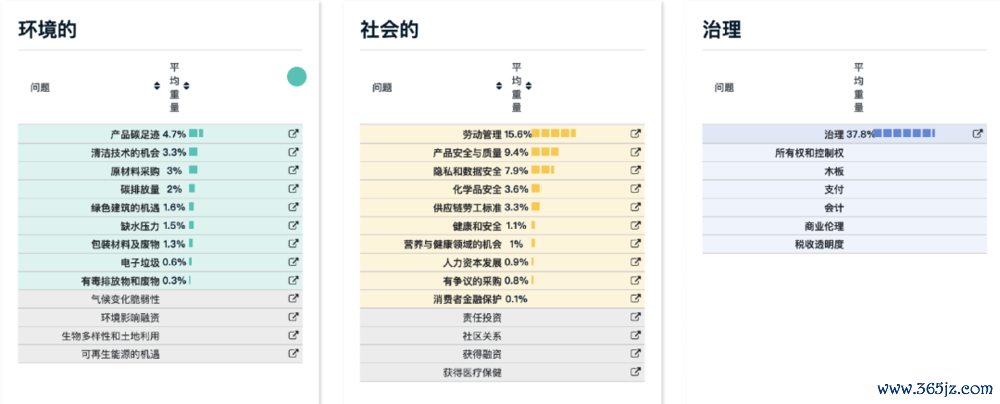Open the external link for 清洁技术的机会
Viewport: 1000px width, 404px height.
pos(293,152)
